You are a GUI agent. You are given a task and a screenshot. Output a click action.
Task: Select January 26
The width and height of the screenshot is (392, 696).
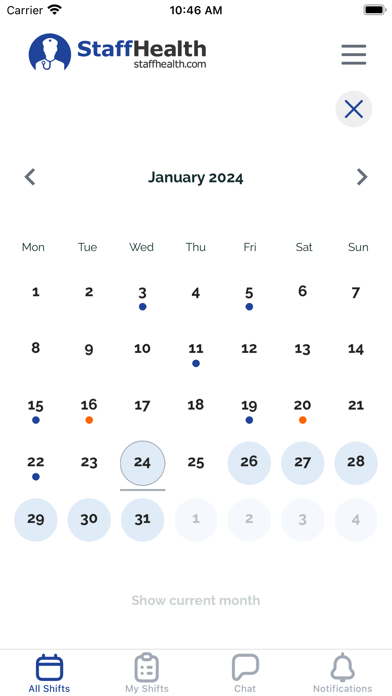pos(249,463)
